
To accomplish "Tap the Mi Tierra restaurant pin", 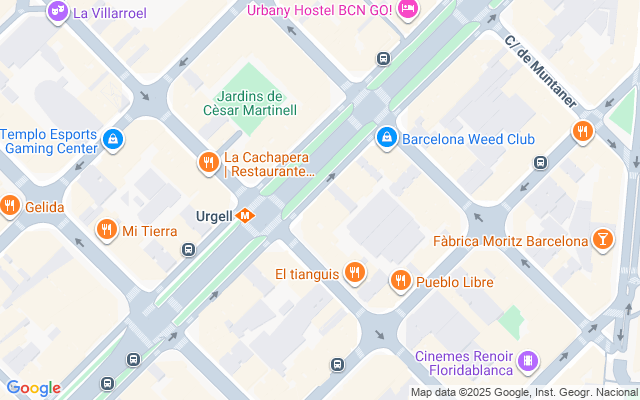I will pyautogui.click(x=107, y=230).
